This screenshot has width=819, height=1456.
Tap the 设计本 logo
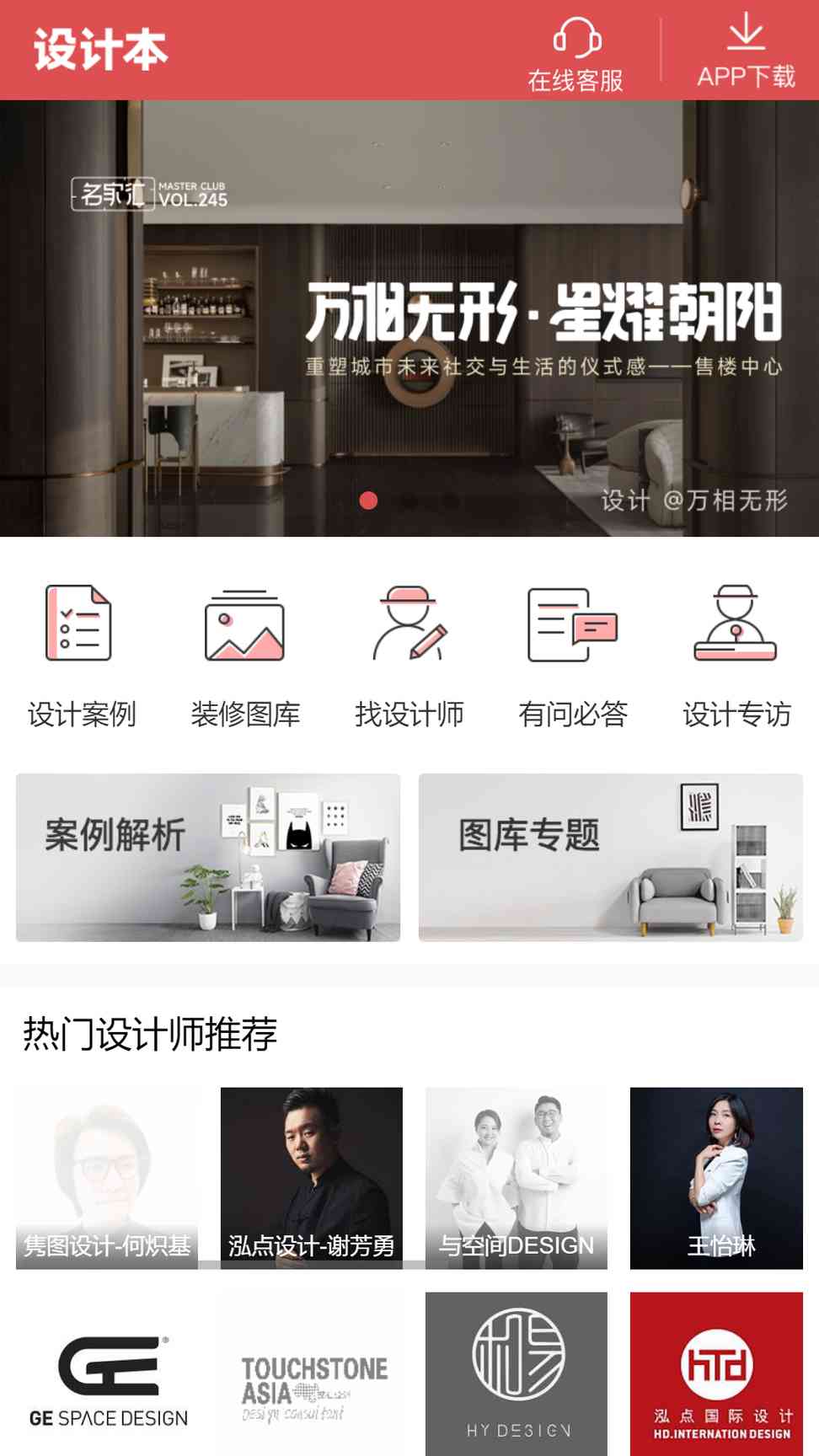tap(100, 49)
